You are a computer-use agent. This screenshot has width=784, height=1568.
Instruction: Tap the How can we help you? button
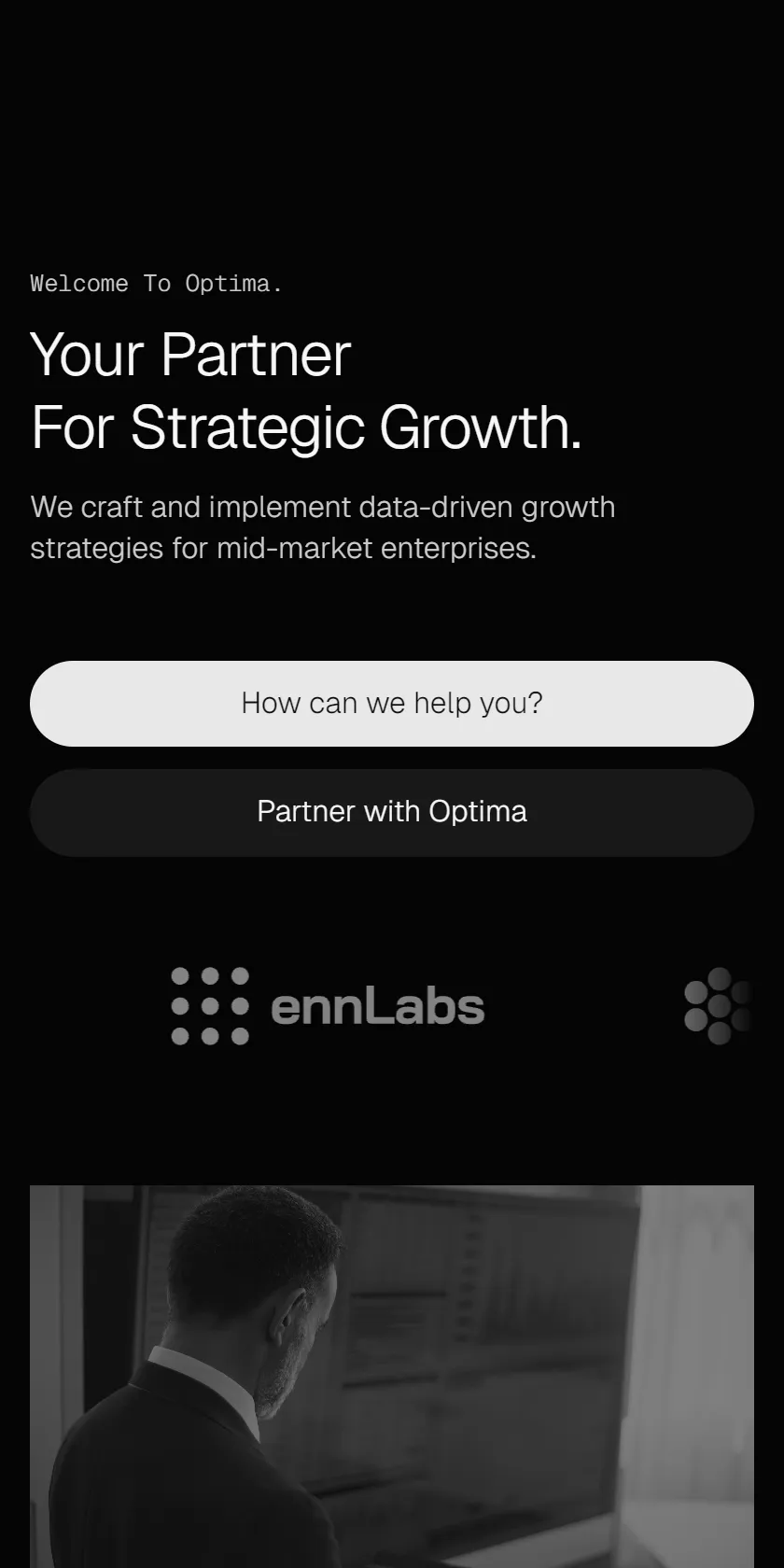click(x=392, y=704)
